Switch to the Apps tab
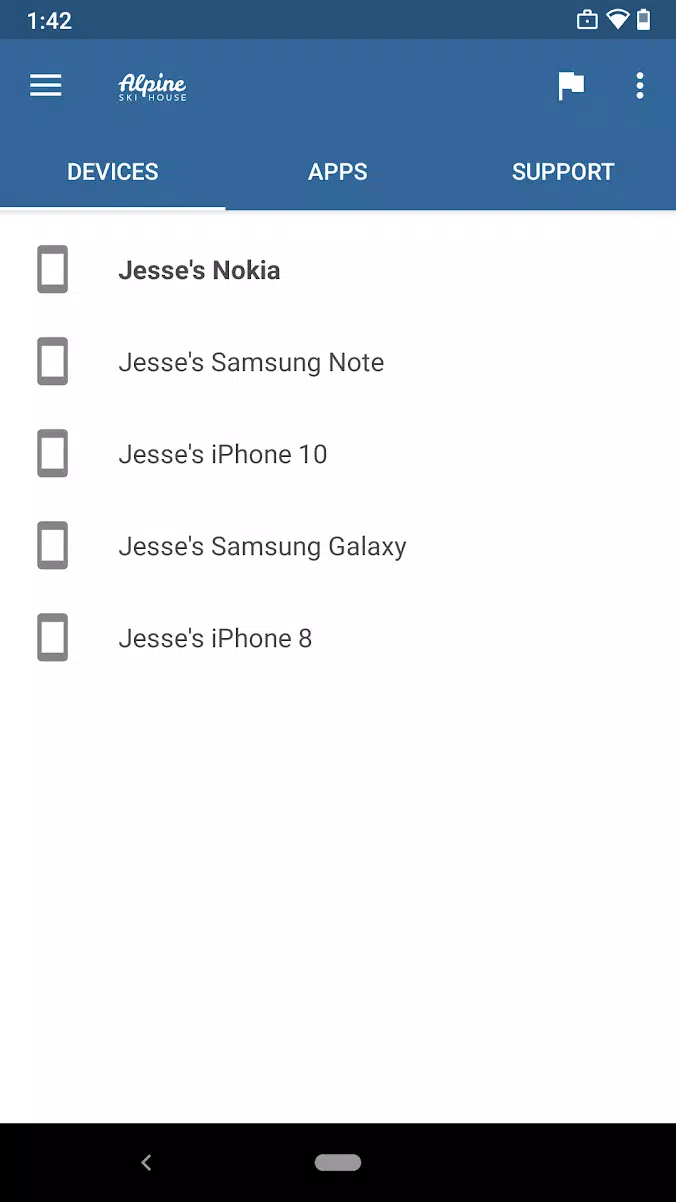 [x=338, y=172]
